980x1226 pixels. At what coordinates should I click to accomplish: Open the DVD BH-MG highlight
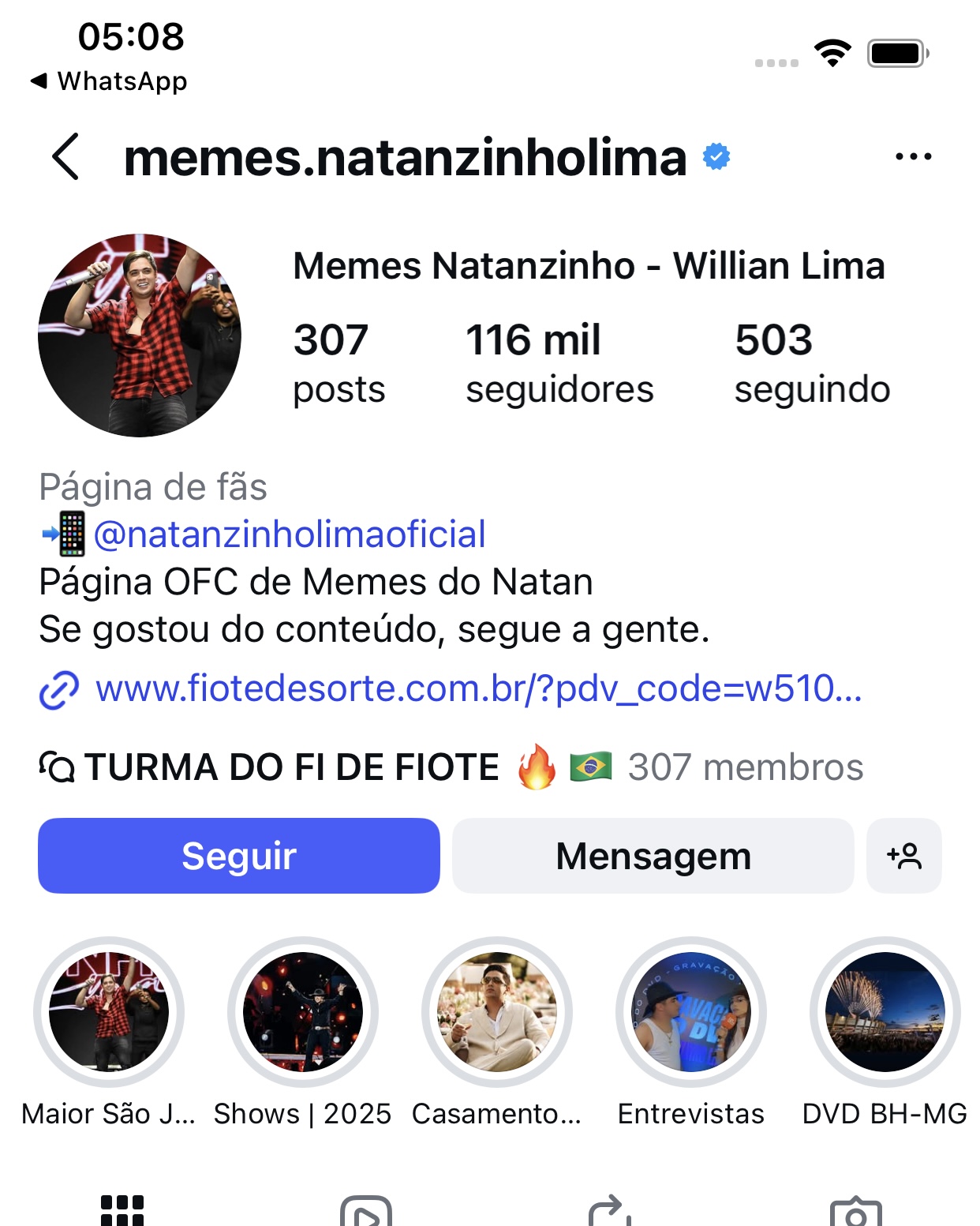coord(885,1013)
